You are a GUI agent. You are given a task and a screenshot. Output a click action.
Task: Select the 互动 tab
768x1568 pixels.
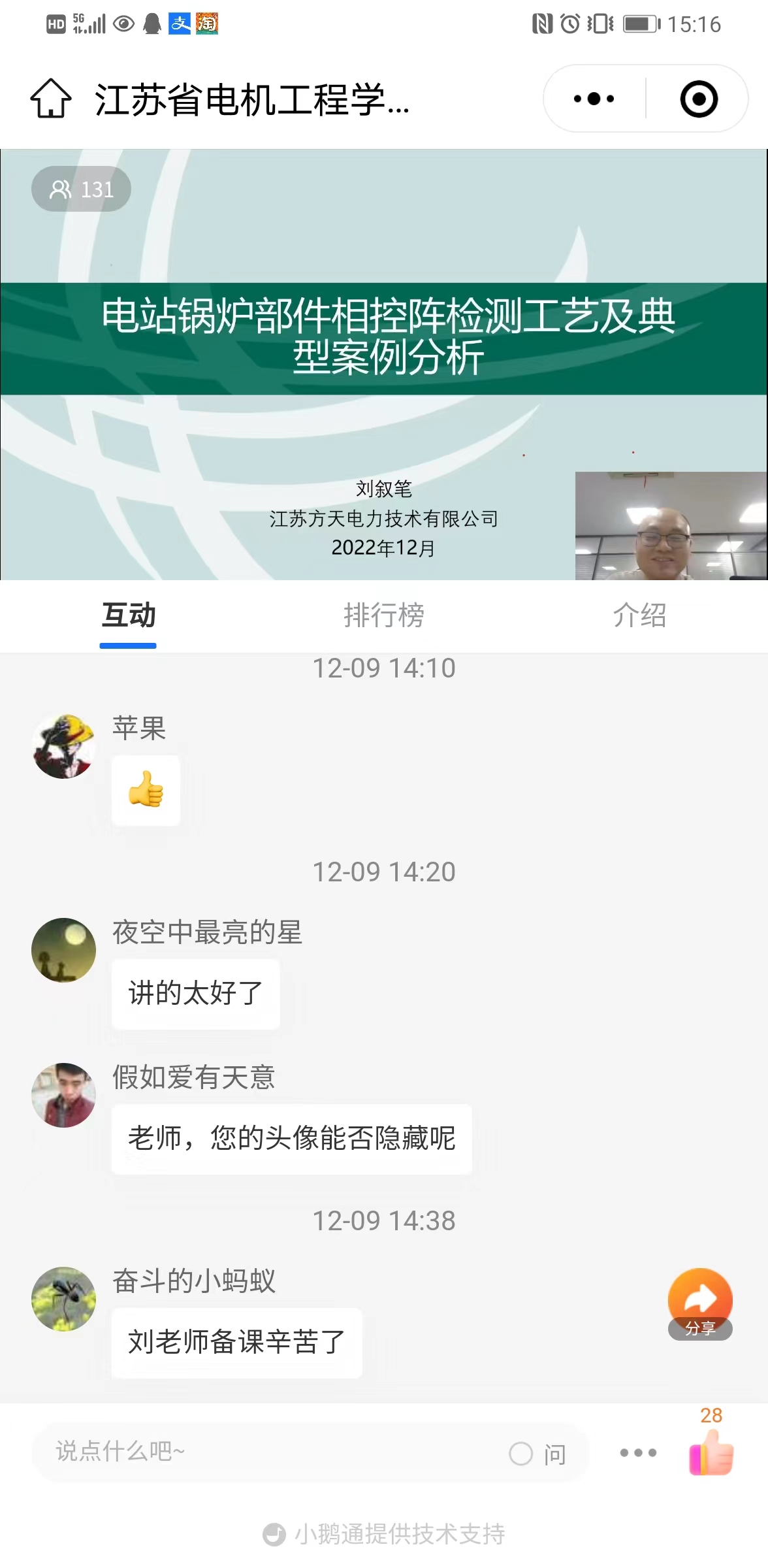128,615
